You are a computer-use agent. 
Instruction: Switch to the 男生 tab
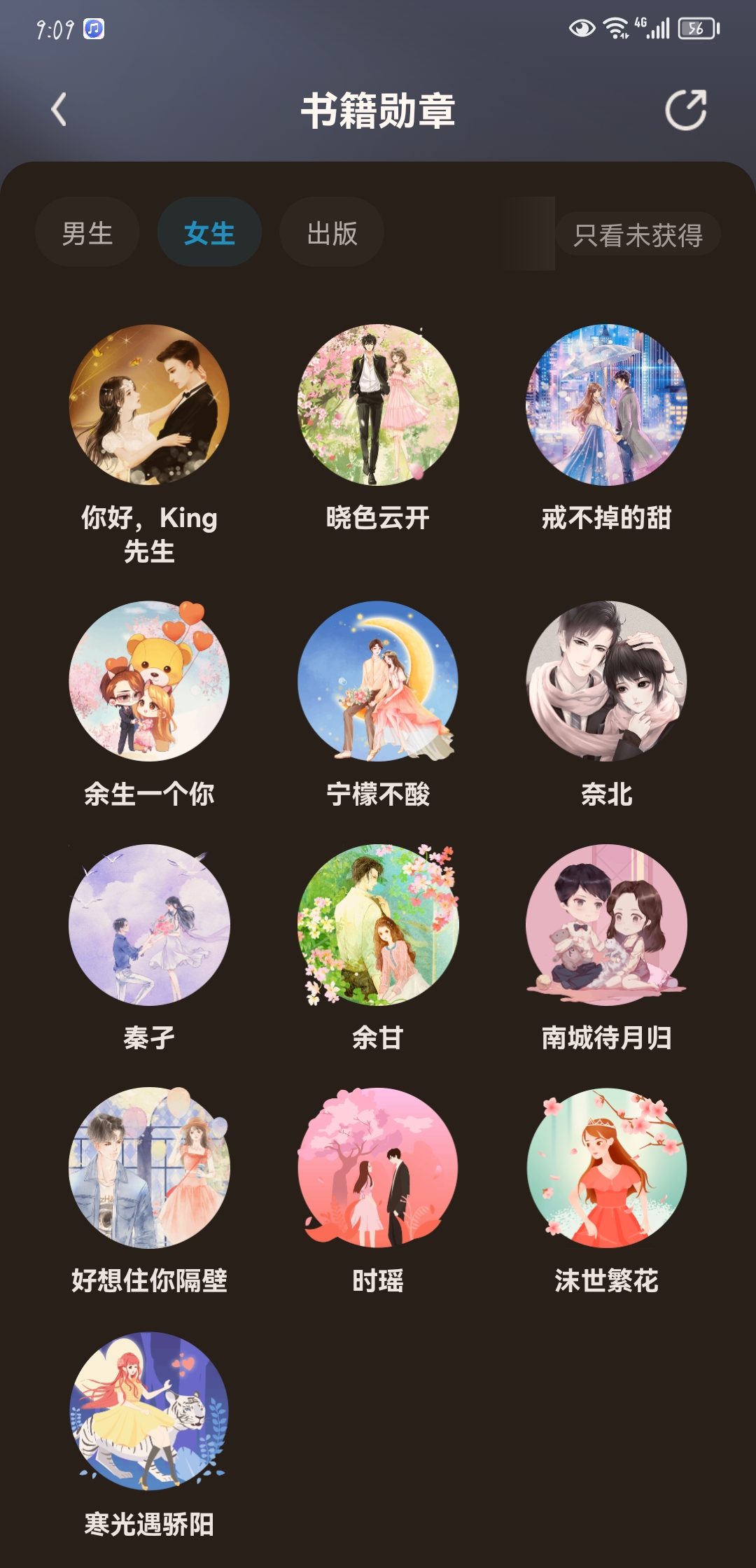[87, 232]
